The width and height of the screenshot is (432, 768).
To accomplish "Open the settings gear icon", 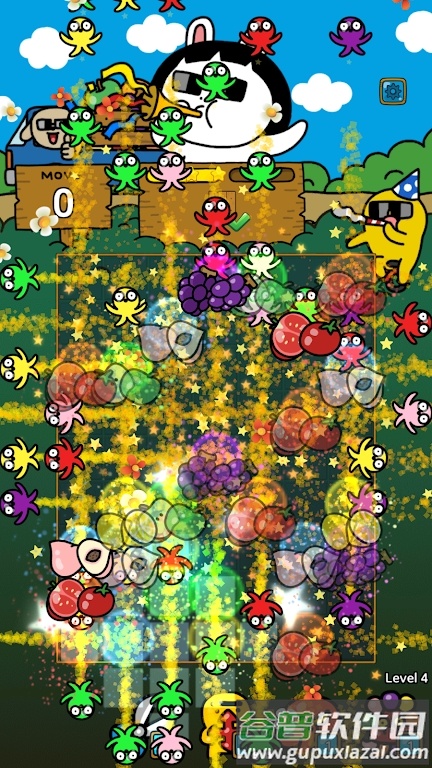I will [393, 91].
